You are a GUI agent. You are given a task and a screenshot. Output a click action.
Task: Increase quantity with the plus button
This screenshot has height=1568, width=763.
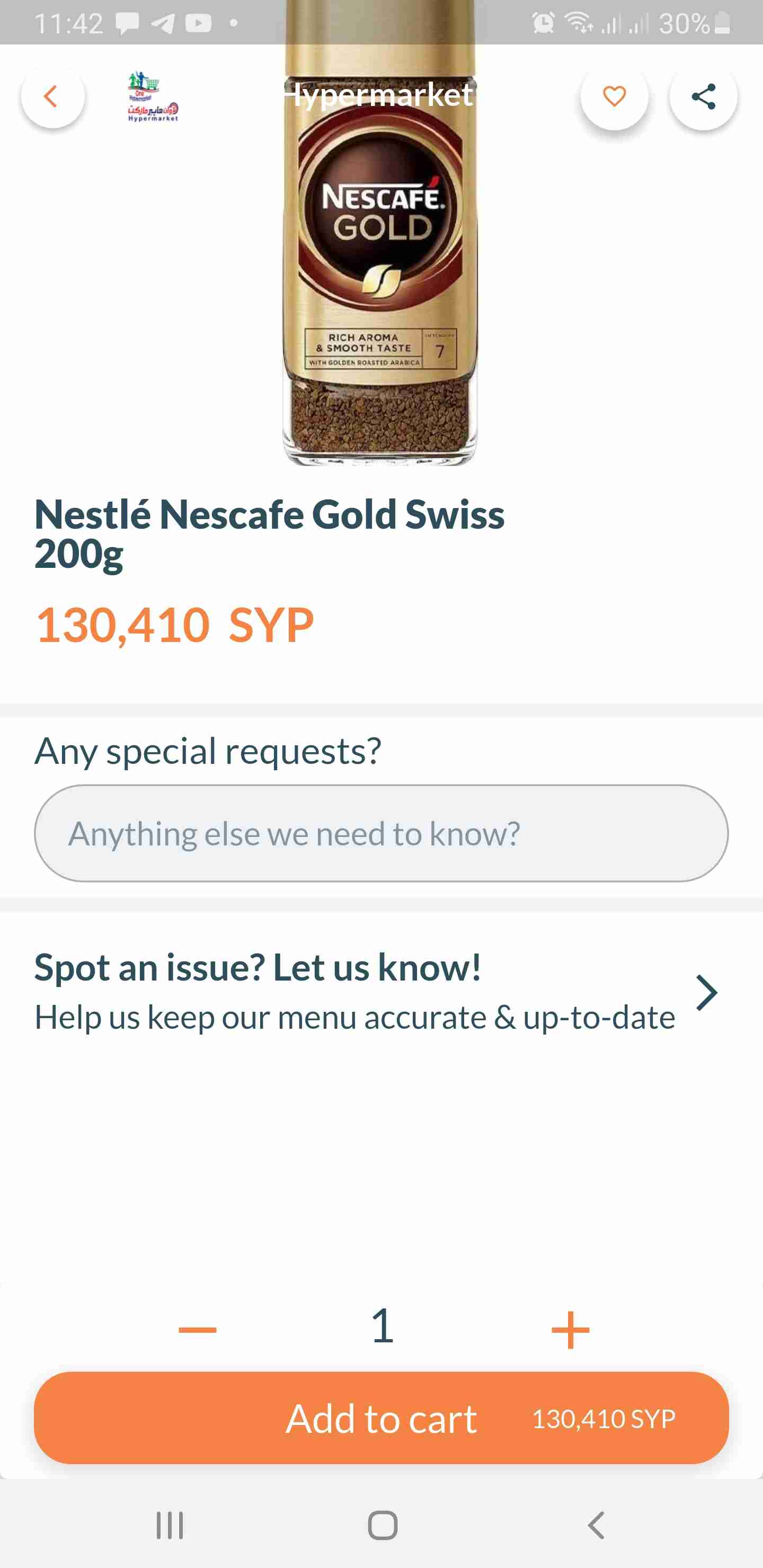click(x=570, y=1329)
